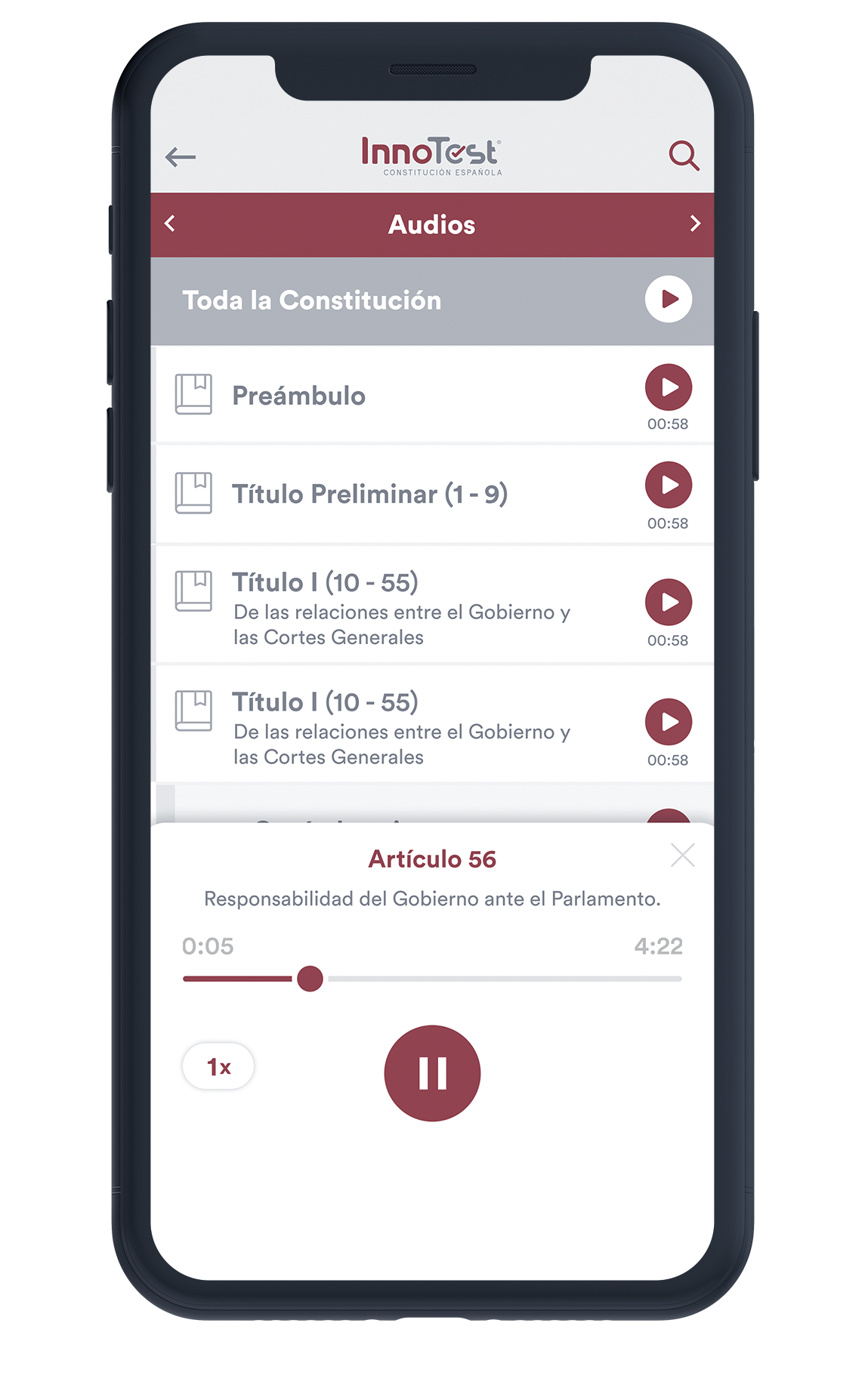Play the Título Preliminar (1 - 9) audio
The width and height of the screenshot is (868, 1400).
point(669,485)
